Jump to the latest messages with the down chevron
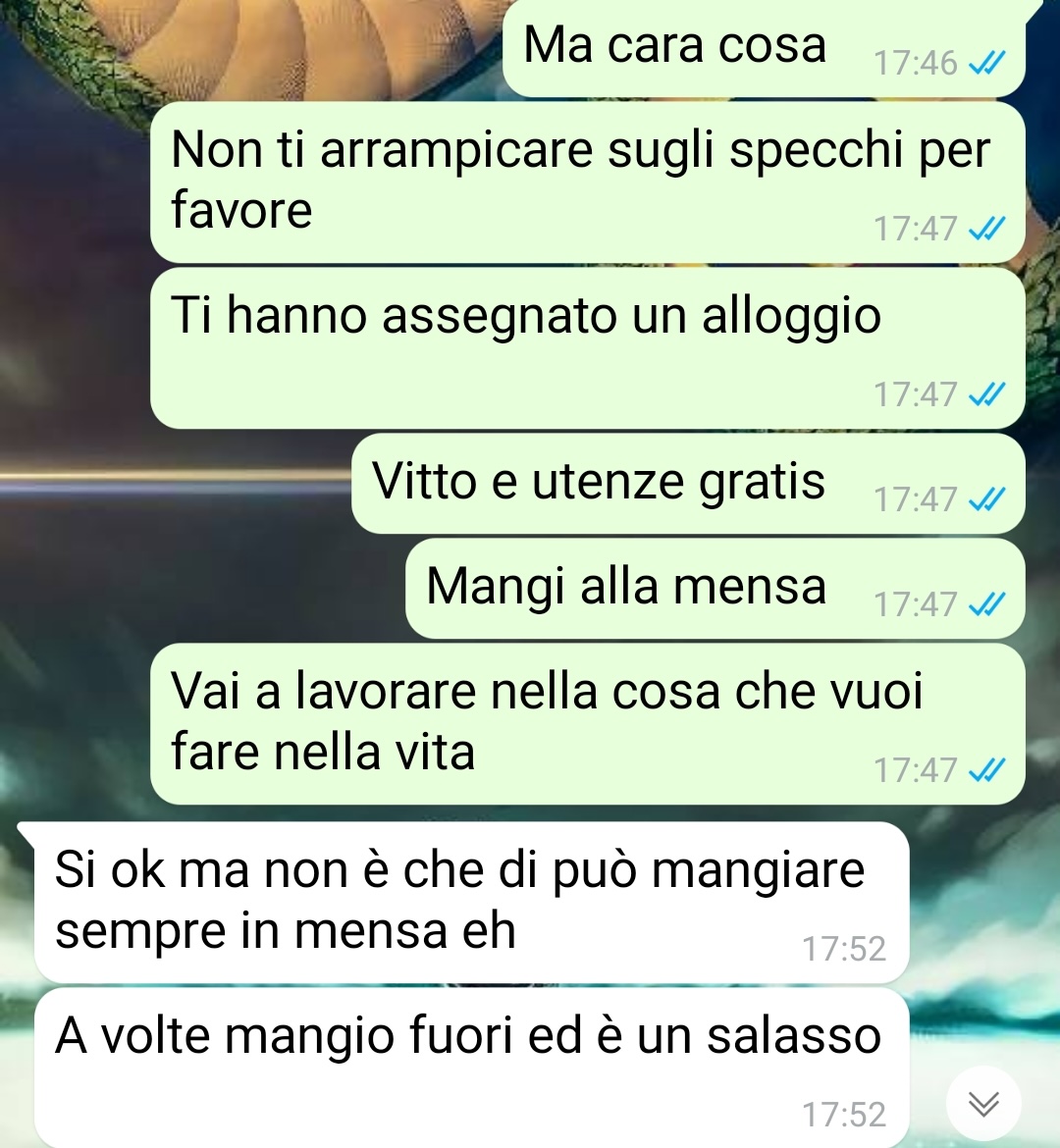The width and height of the screenshot is (1060, 1148). pos(983,1104)
